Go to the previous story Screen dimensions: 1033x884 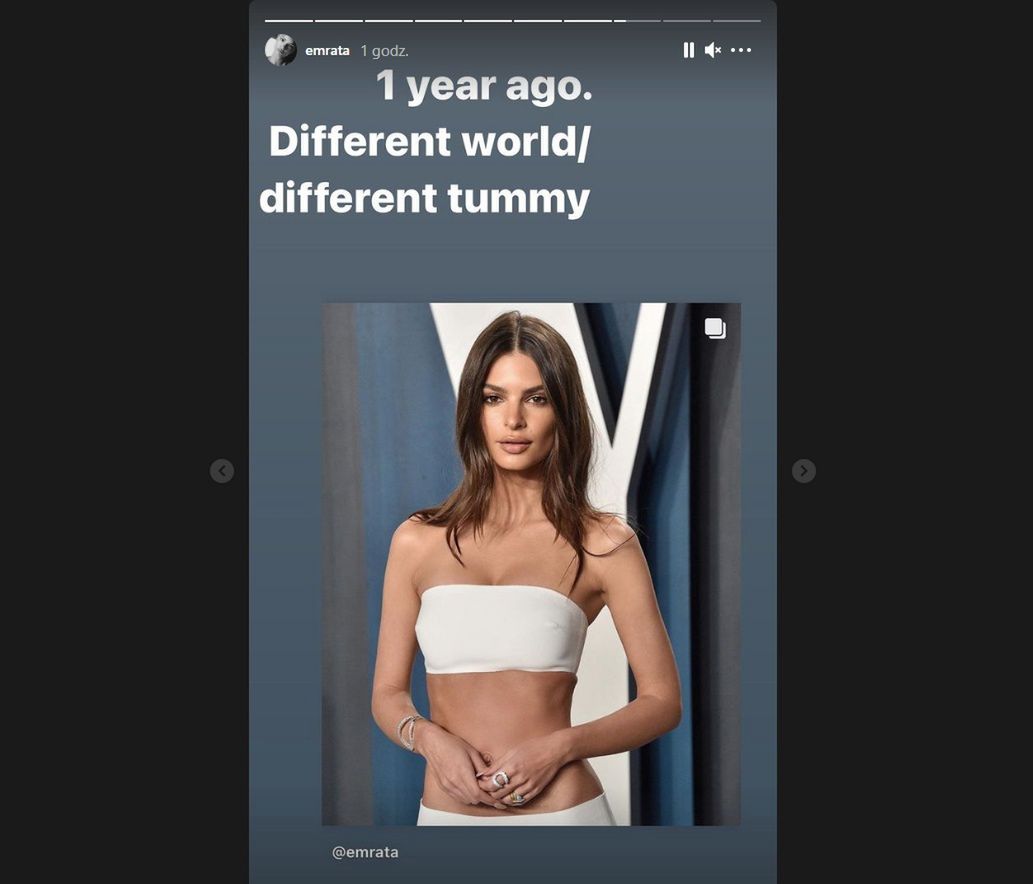(222, 471)
